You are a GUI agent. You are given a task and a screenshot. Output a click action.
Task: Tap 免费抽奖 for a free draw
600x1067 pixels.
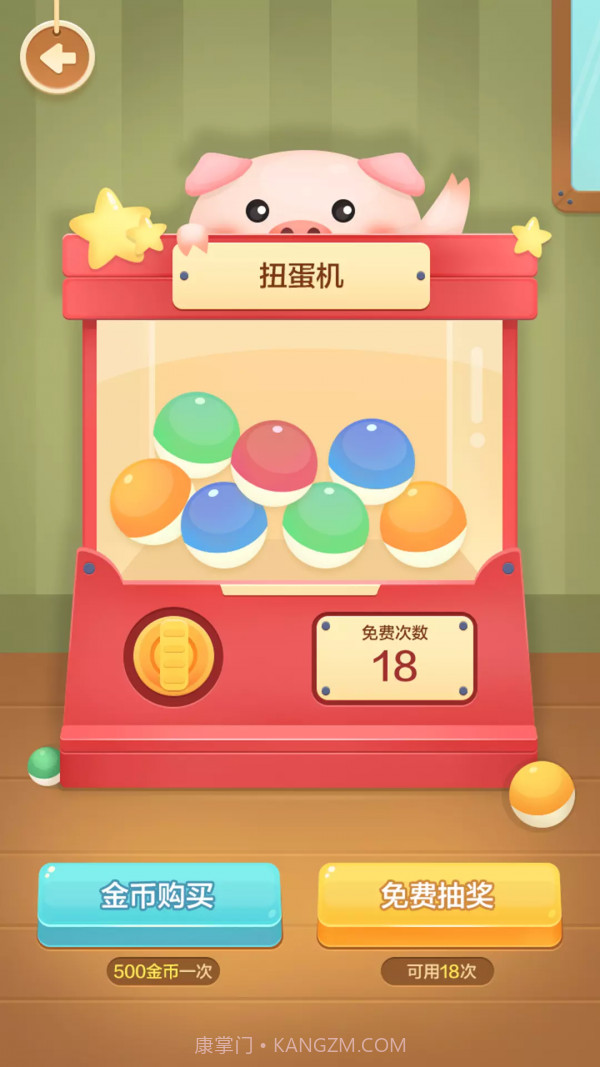pos(438,896)
